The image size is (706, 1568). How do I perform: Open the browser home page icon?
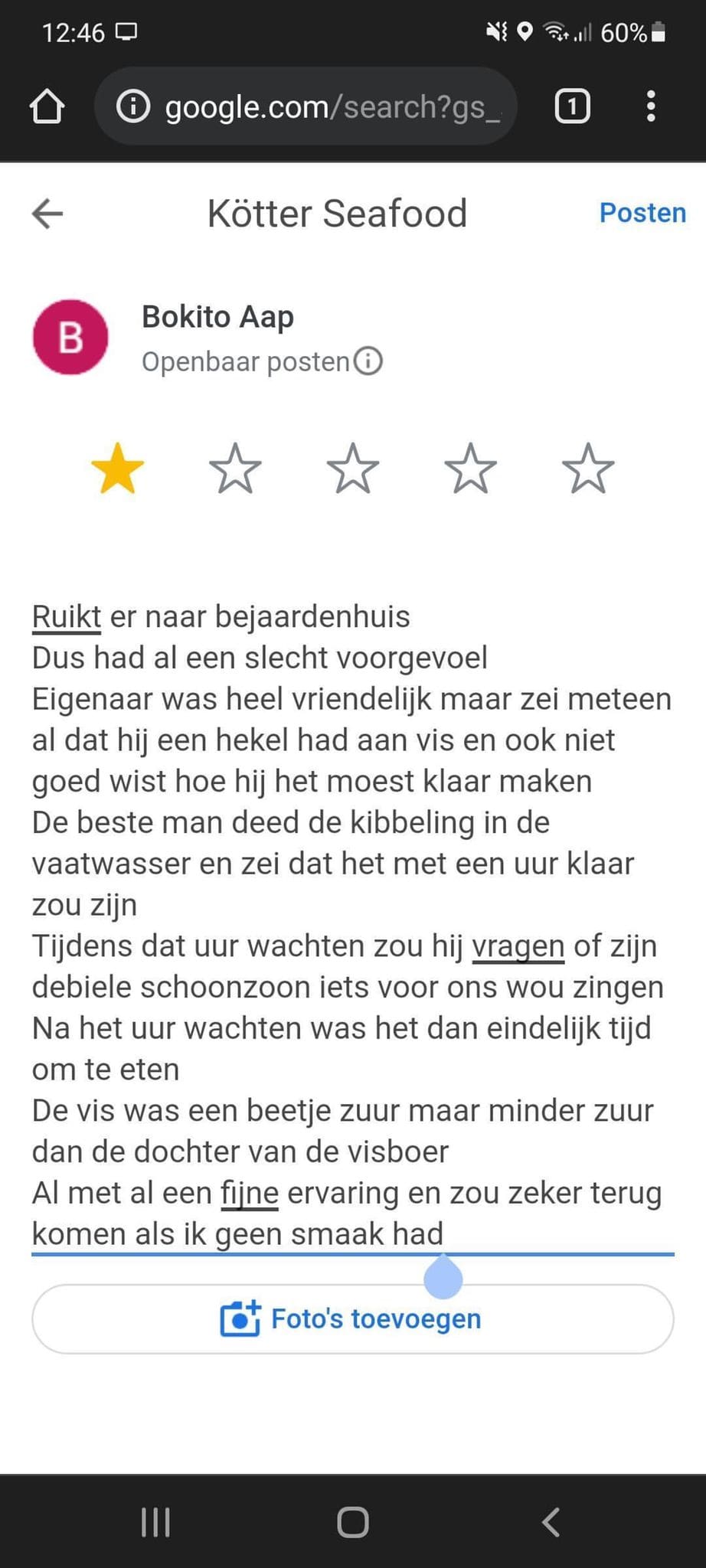(47, 106)
